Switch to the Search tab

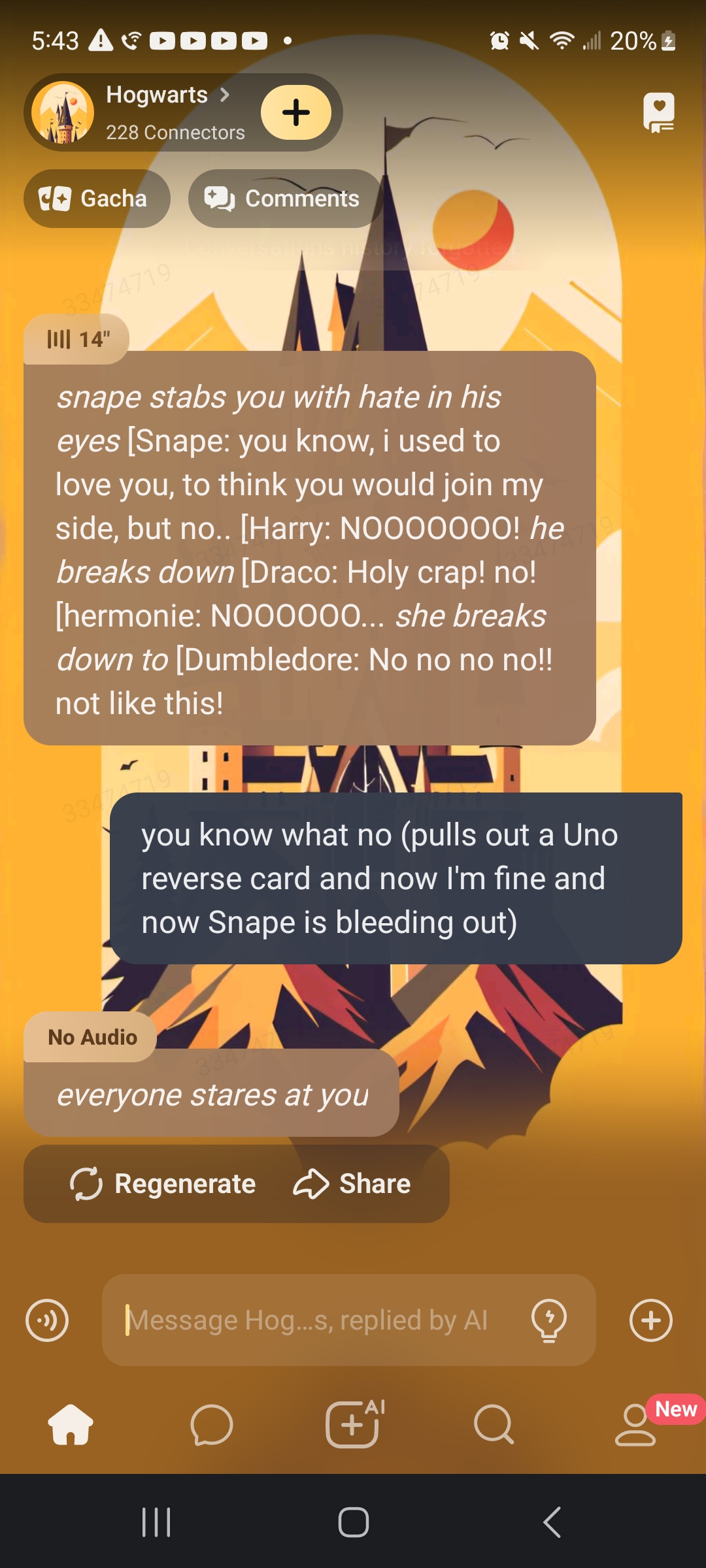point(494,1424)
